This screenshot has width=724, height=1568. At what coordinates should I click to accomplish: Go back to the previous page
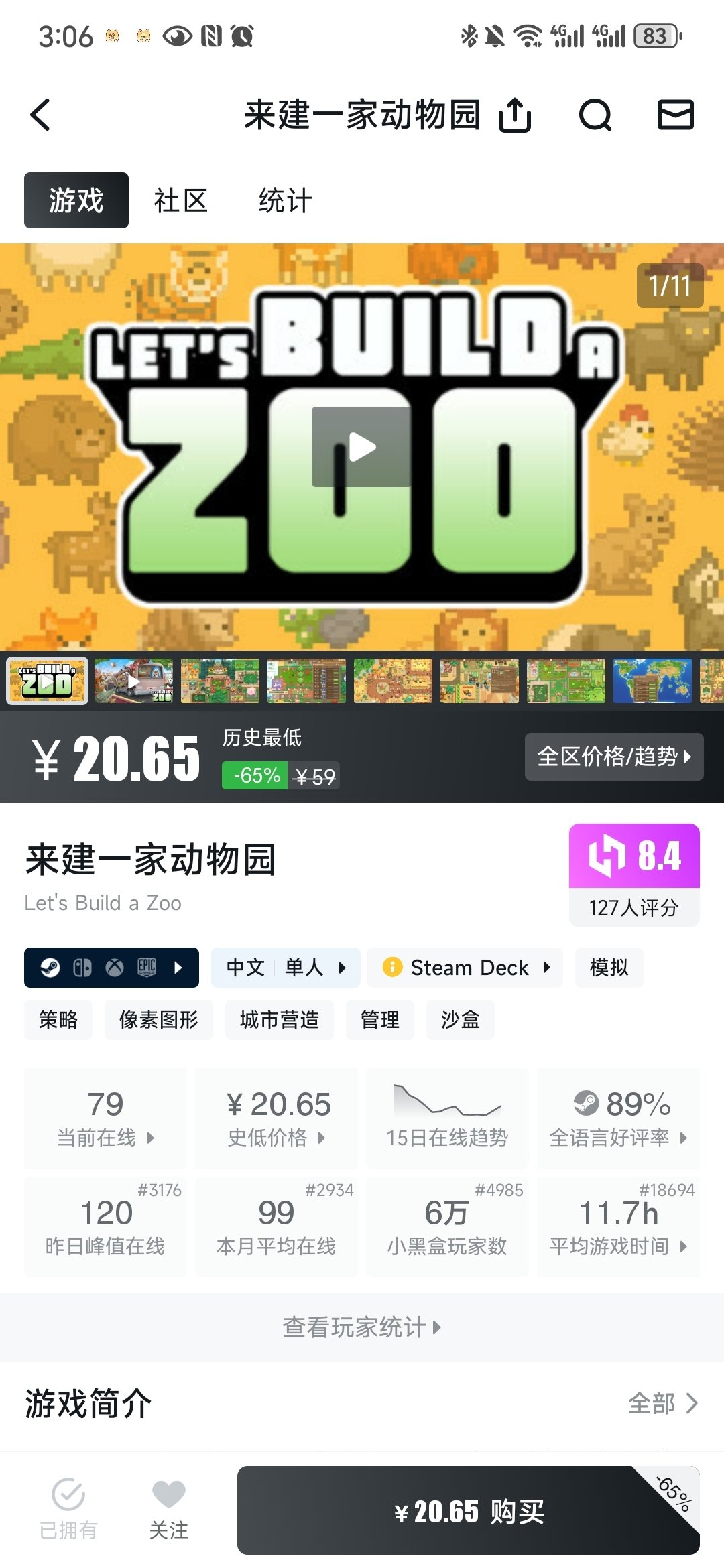[x=40, y=115]
